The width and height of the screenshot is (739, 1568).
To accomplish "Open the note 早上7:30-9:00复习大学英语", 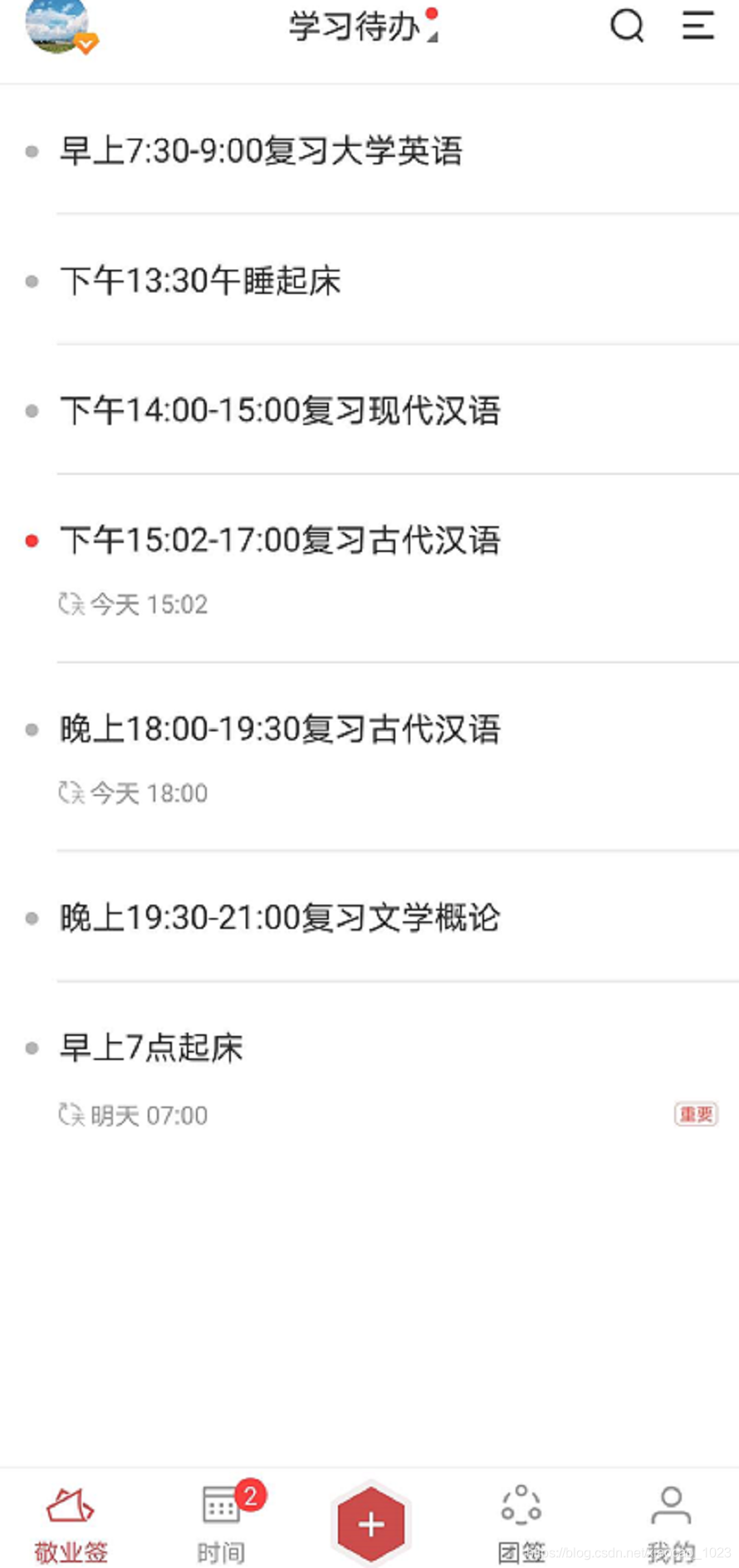I will (x=261, y=151).
